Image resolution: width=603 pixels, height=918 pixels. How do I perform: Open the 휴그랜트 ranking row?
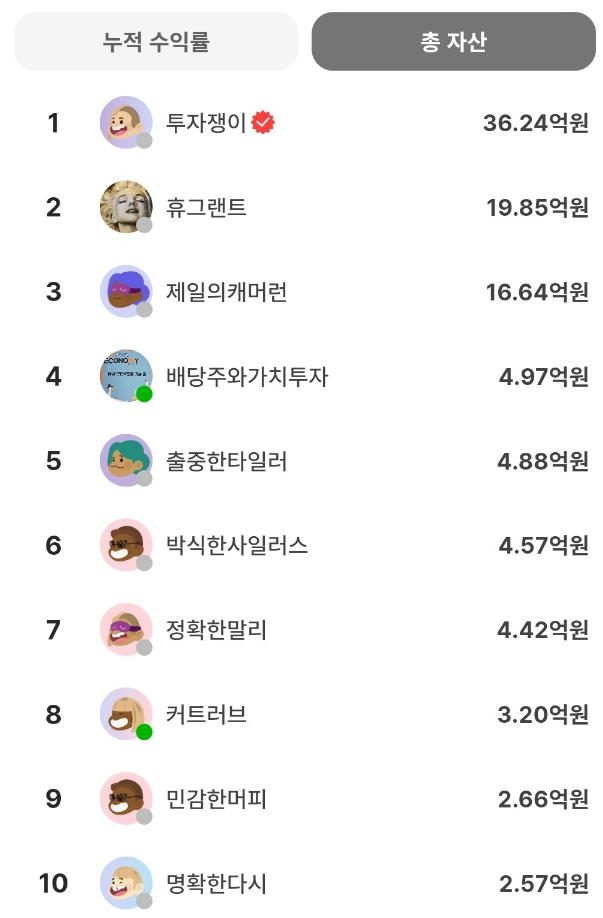tap(302, 207)
